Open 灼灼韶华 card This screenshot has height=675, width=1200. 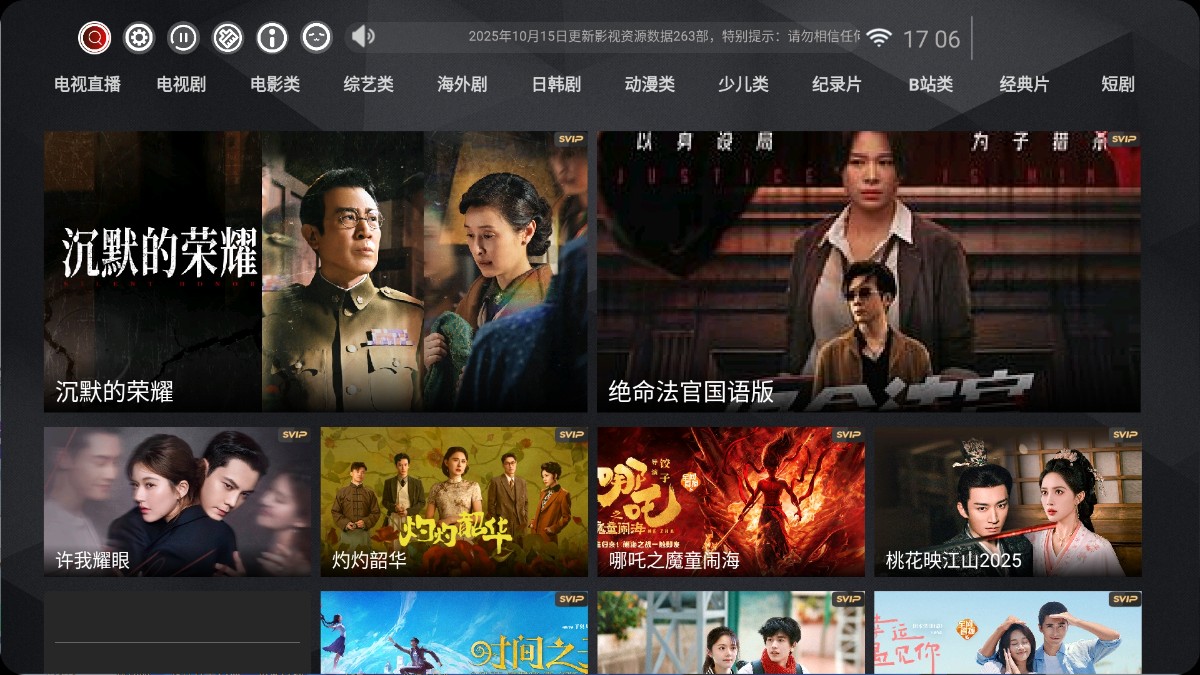[x=454, y=502]
